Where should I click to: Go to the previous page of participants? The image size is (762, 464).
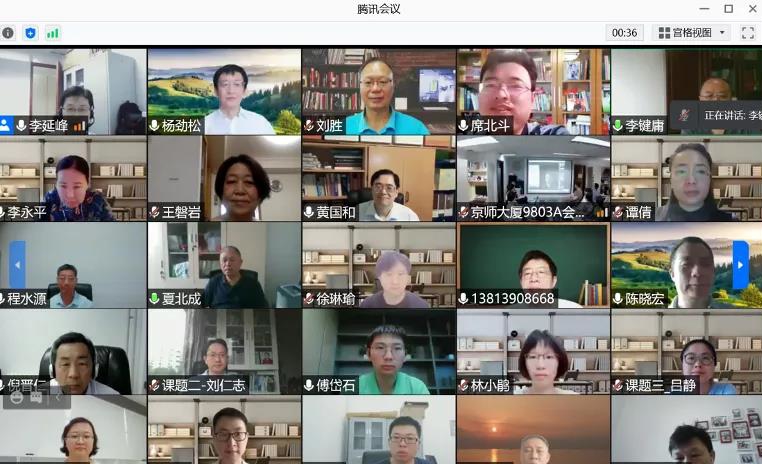coord(17,265)
